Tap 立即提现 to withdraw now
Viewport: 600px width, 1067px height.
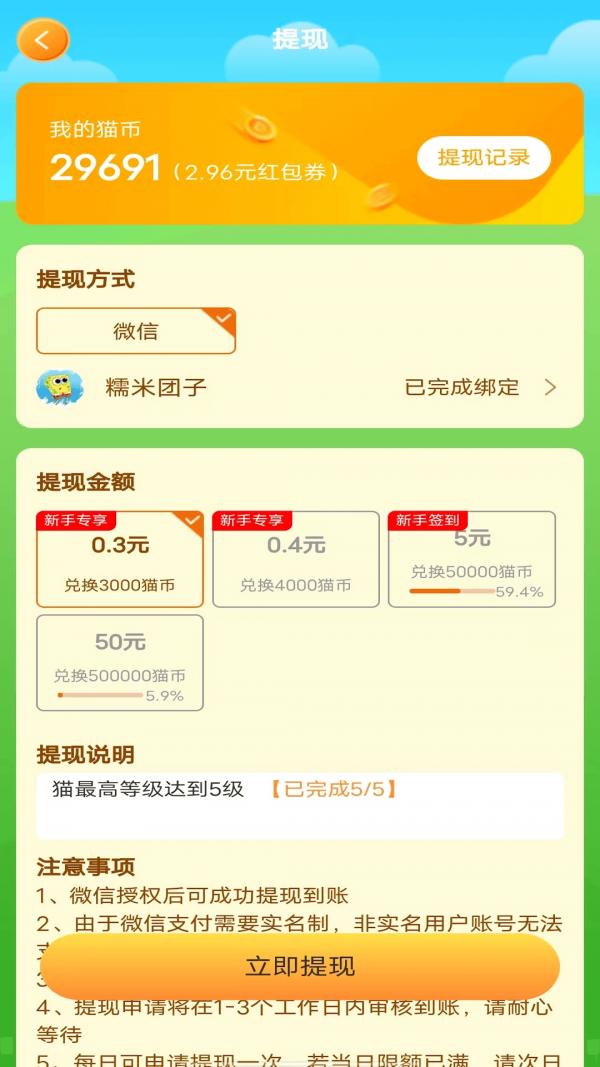click(x=300, y=966)
